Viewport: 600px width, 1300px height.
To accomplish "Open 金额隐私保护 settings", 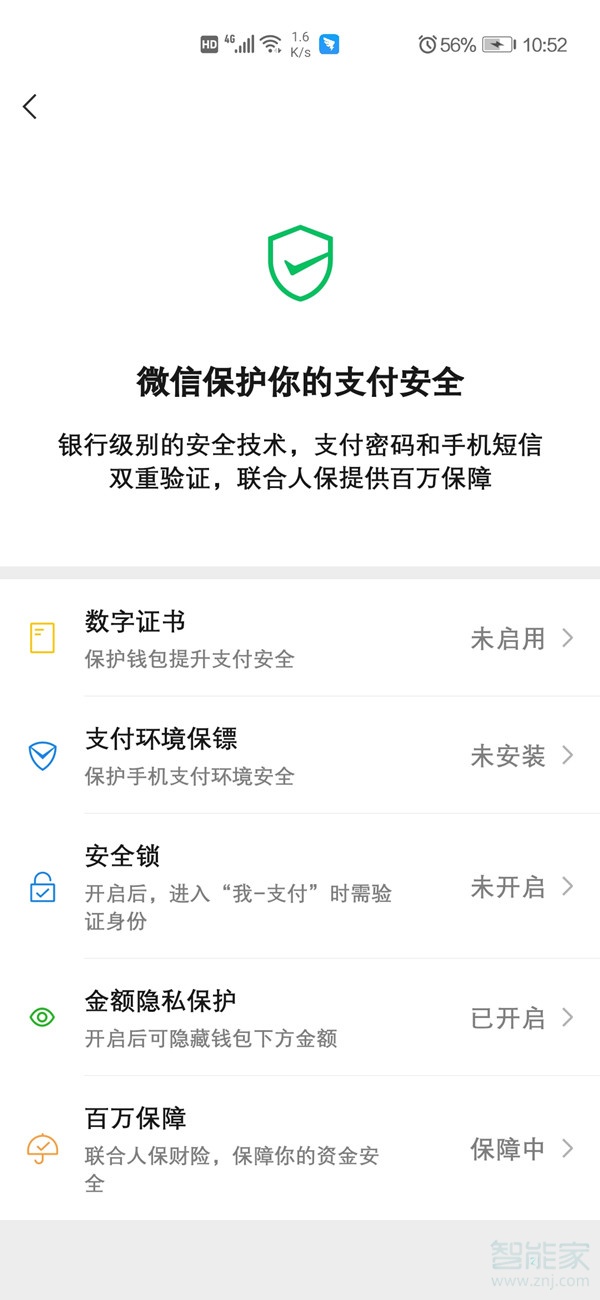I will (x=300, y=1017).
